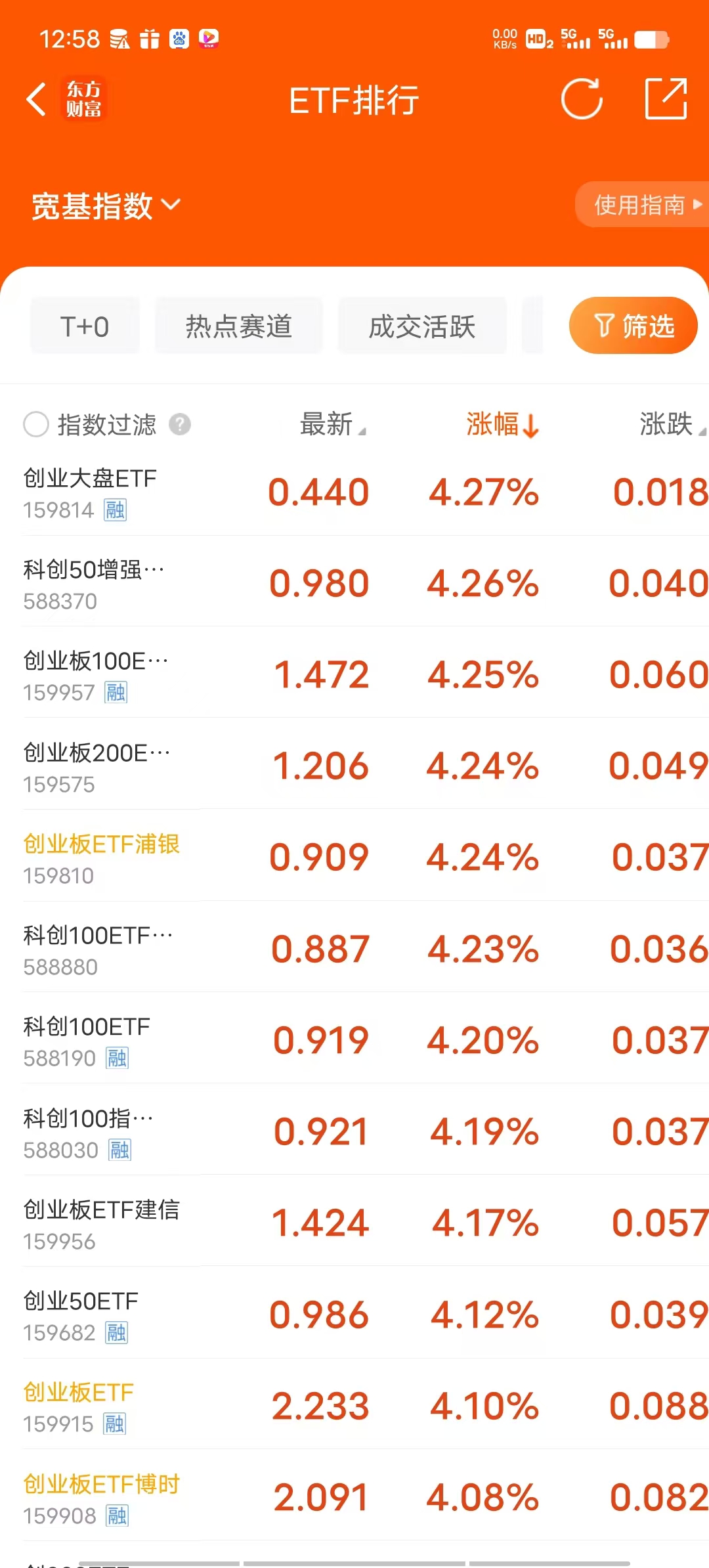Select the T+0 filter chip
The height and width of the screenshot is (1568, 709).
[85, 326]
